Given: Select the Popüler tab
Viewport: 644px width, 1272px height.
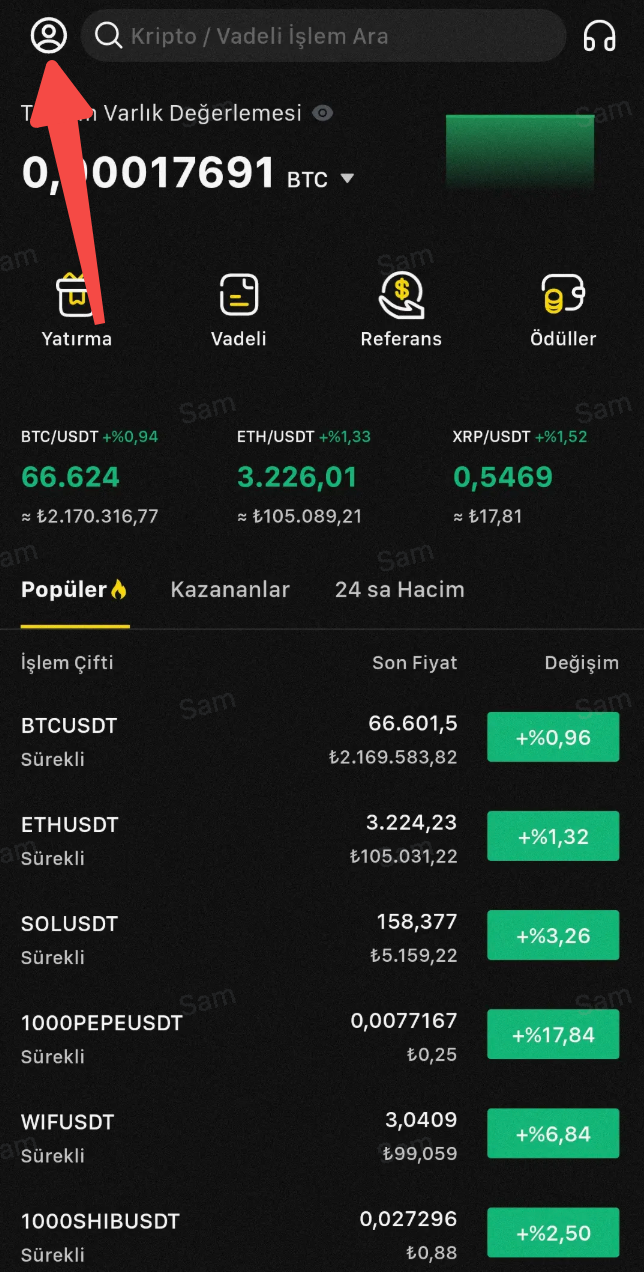Looking at the screenshot, I should pos(75,590).
